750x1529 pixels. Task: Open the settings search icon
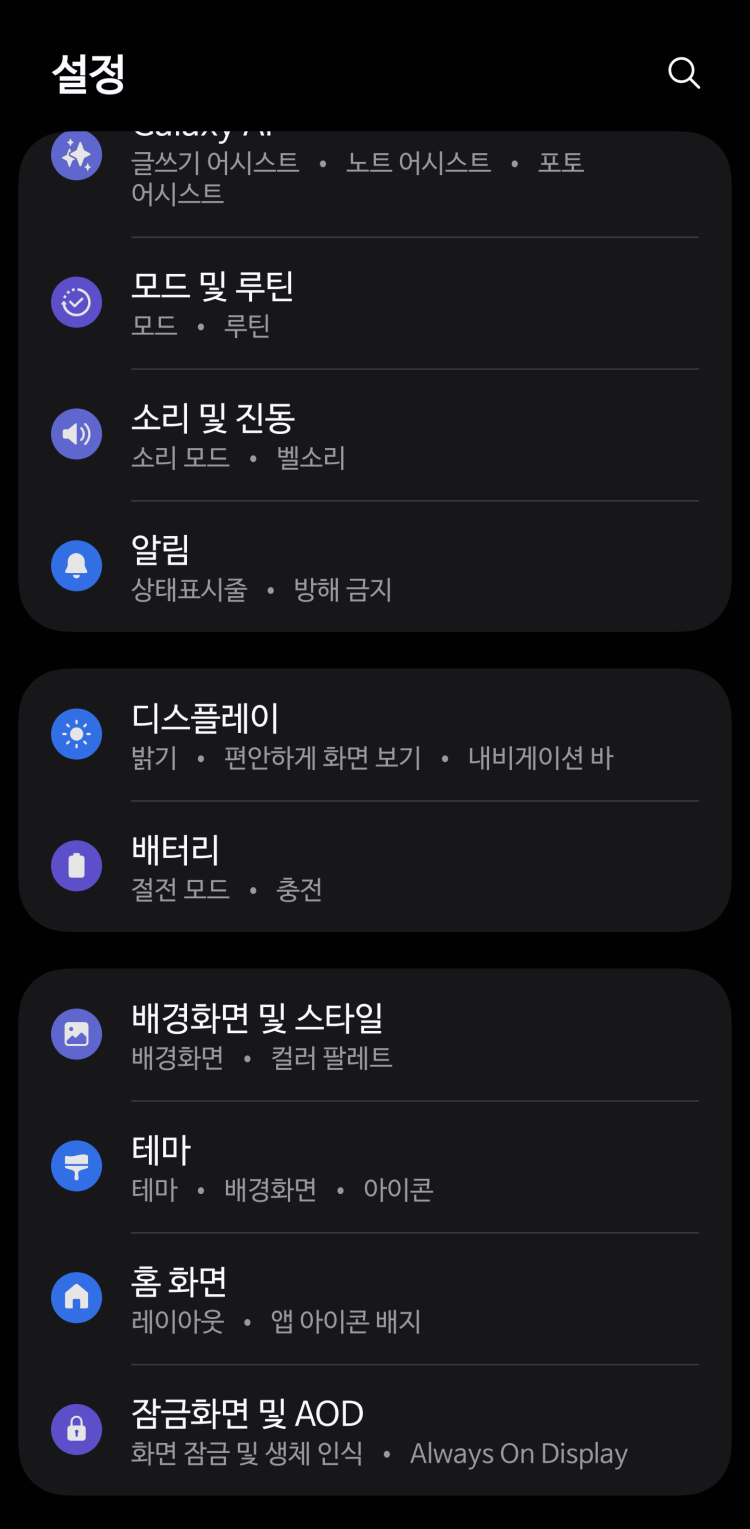(x=684, y=73)
